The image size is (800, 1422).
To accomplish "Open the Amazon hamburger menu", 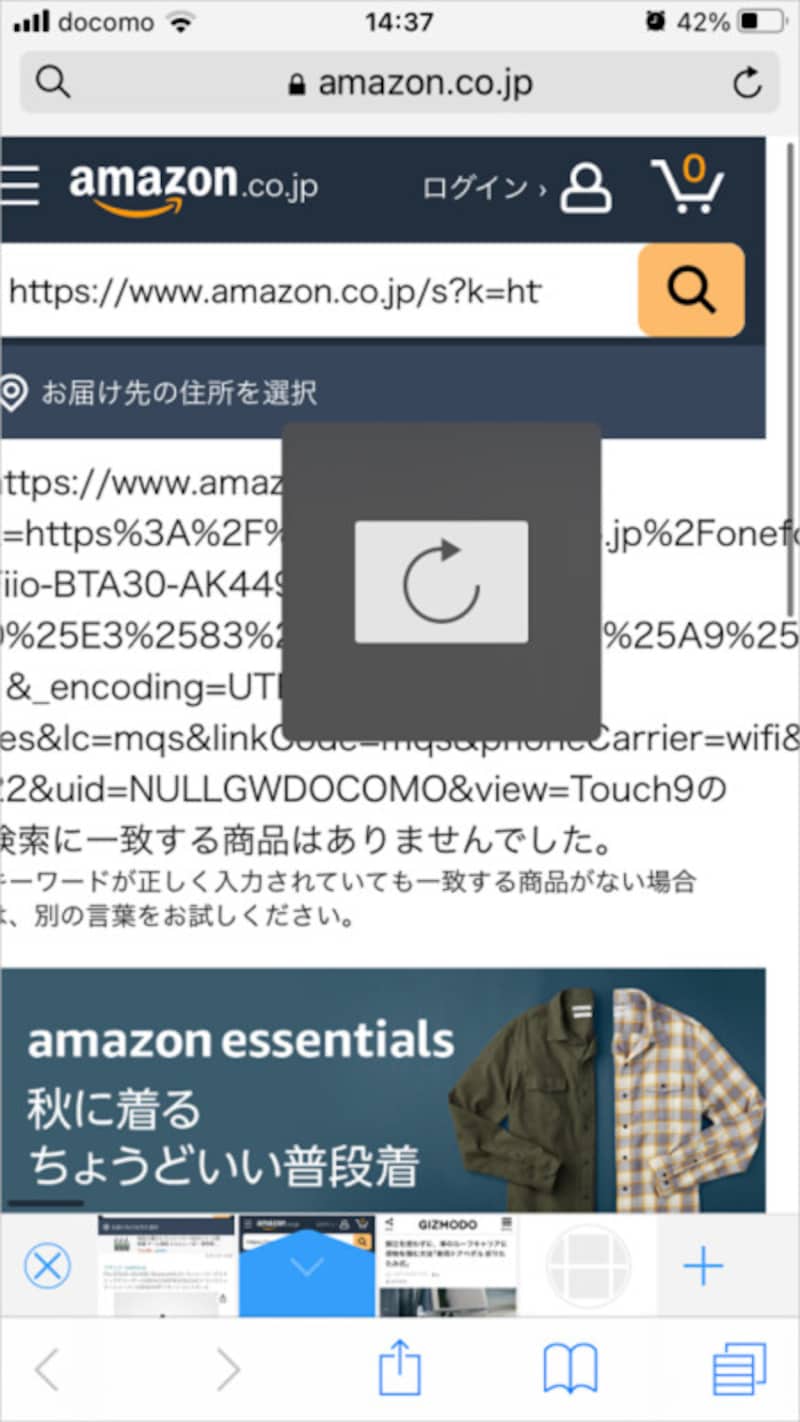I will coord(20,186).
